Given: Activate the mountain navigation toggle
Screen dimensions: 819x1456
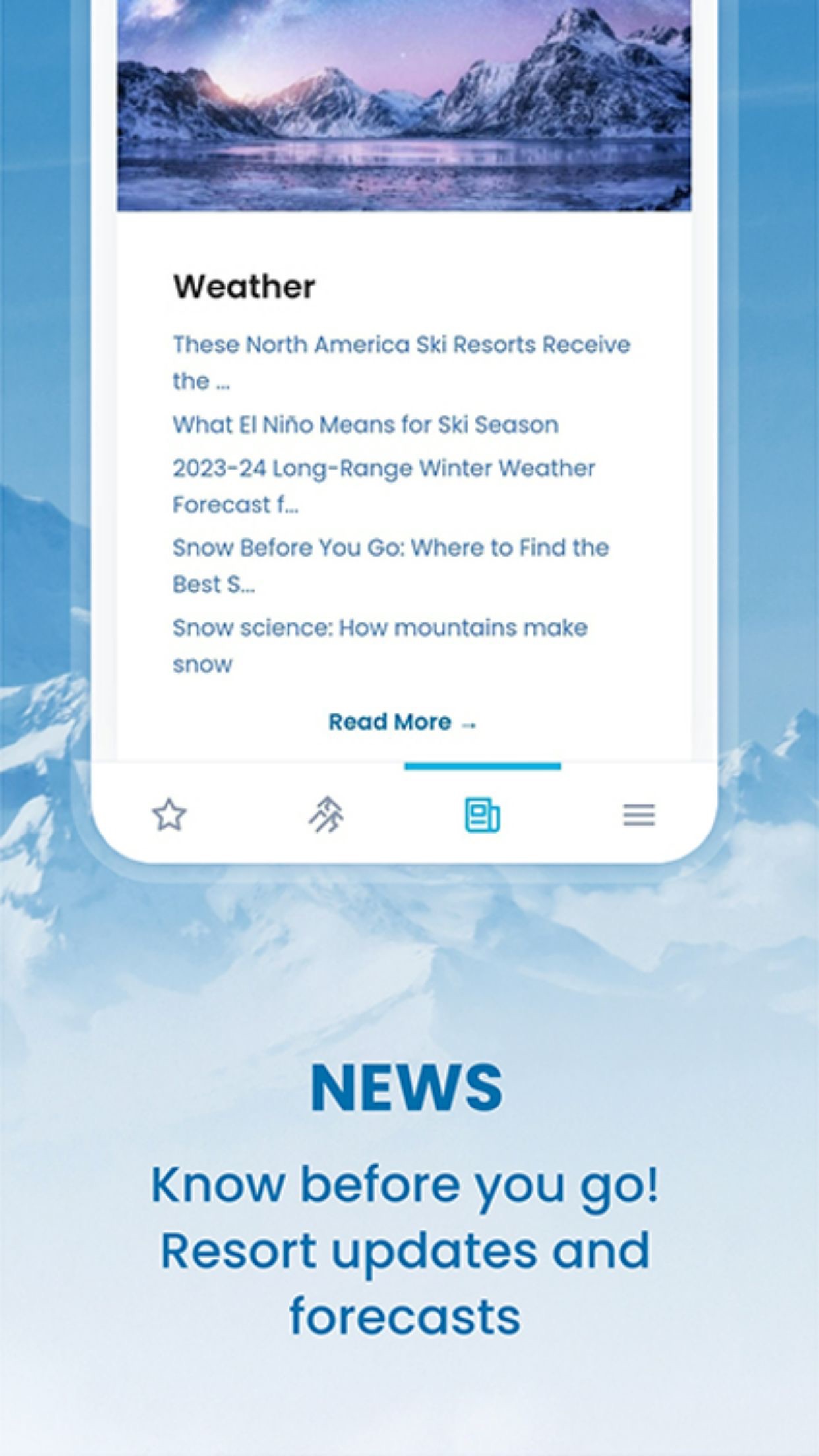Looking at the screenshot, I should tap(327, 816).
